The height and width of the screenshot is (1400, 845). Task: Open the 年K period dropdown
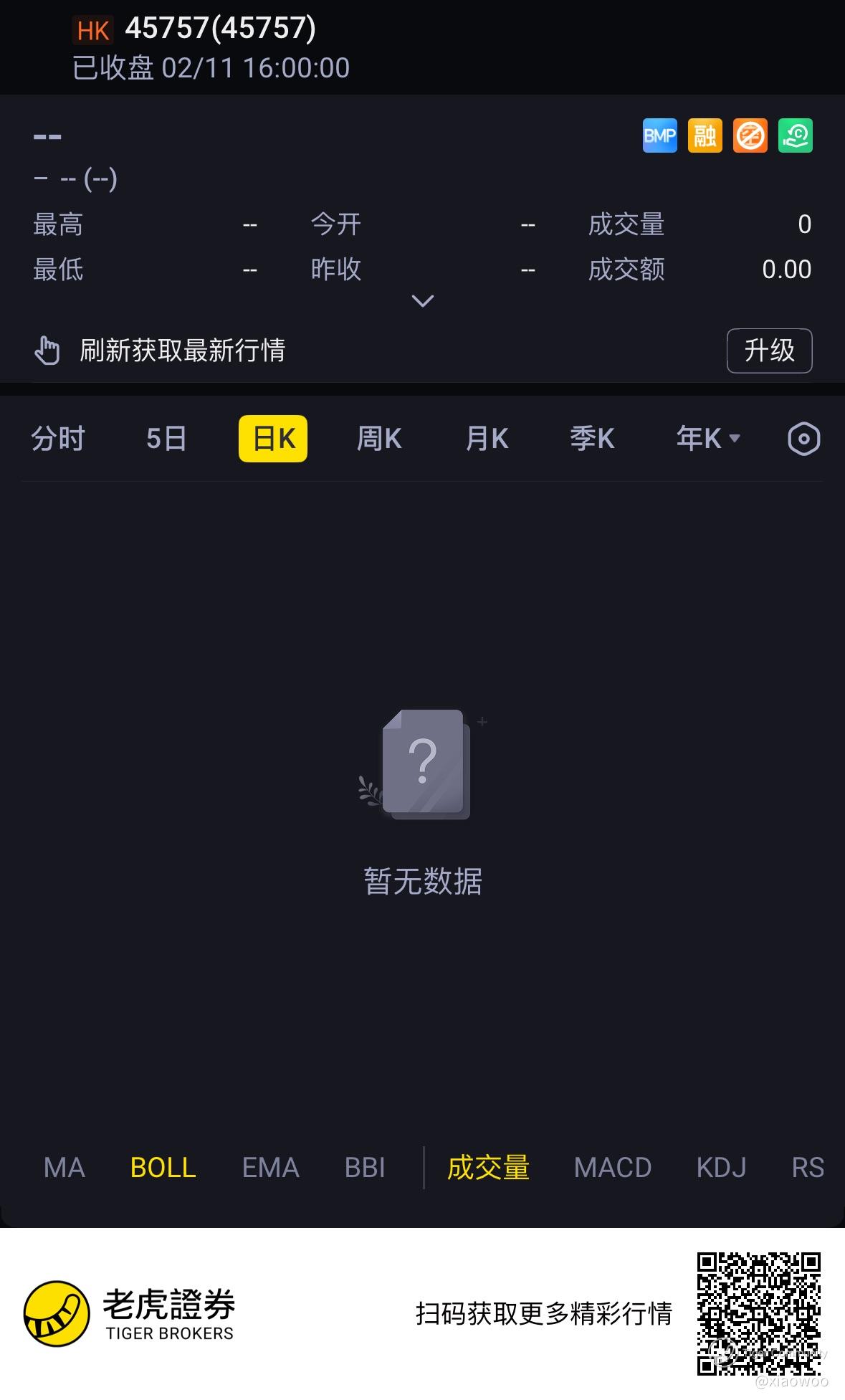[x=708, y=439]
